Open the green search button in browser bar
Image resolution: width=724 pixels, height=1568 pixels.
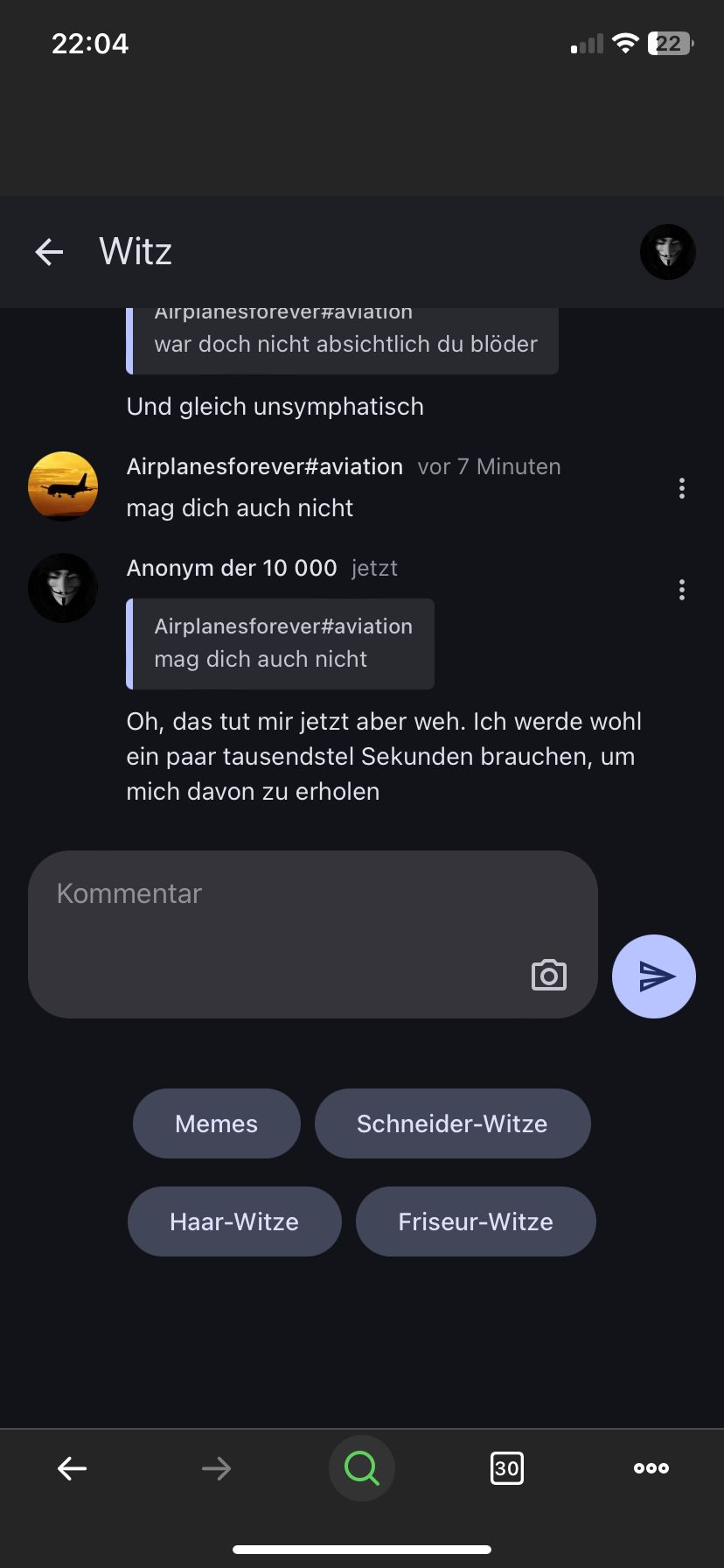(x=361, y=1468)
